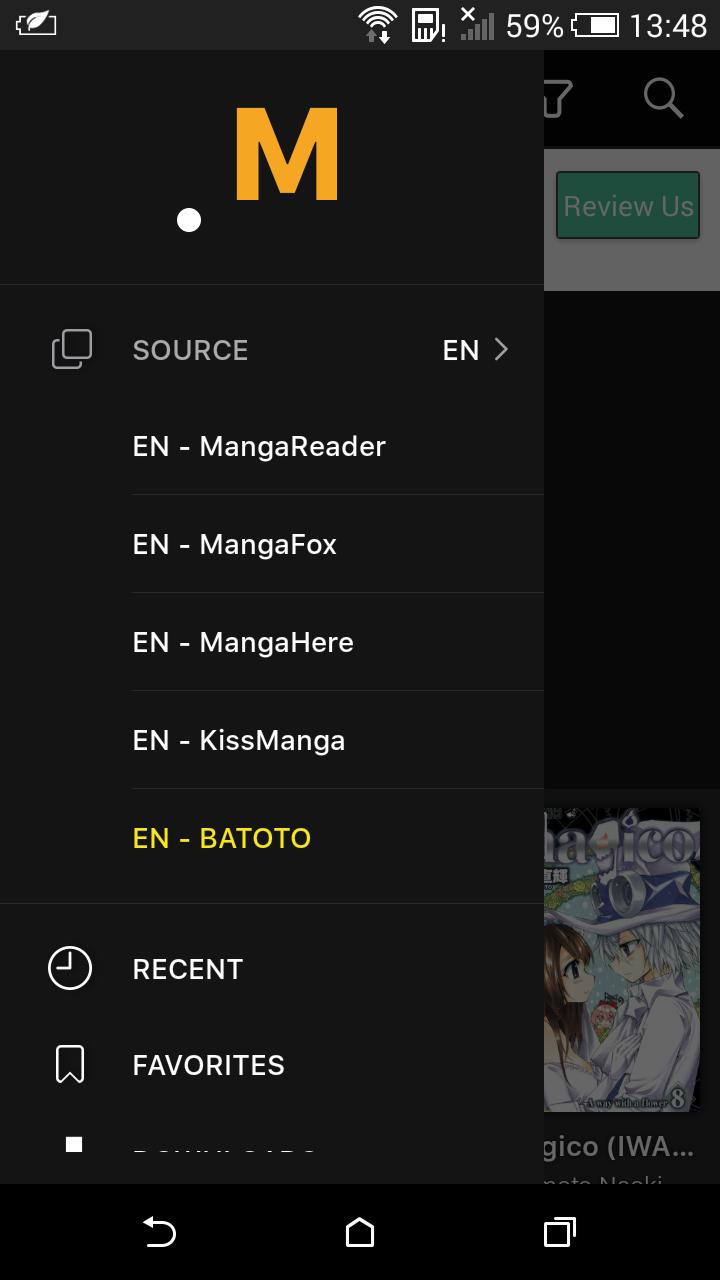
Task: Activate EN - KissManga source
Action: [x=239, y=740]
